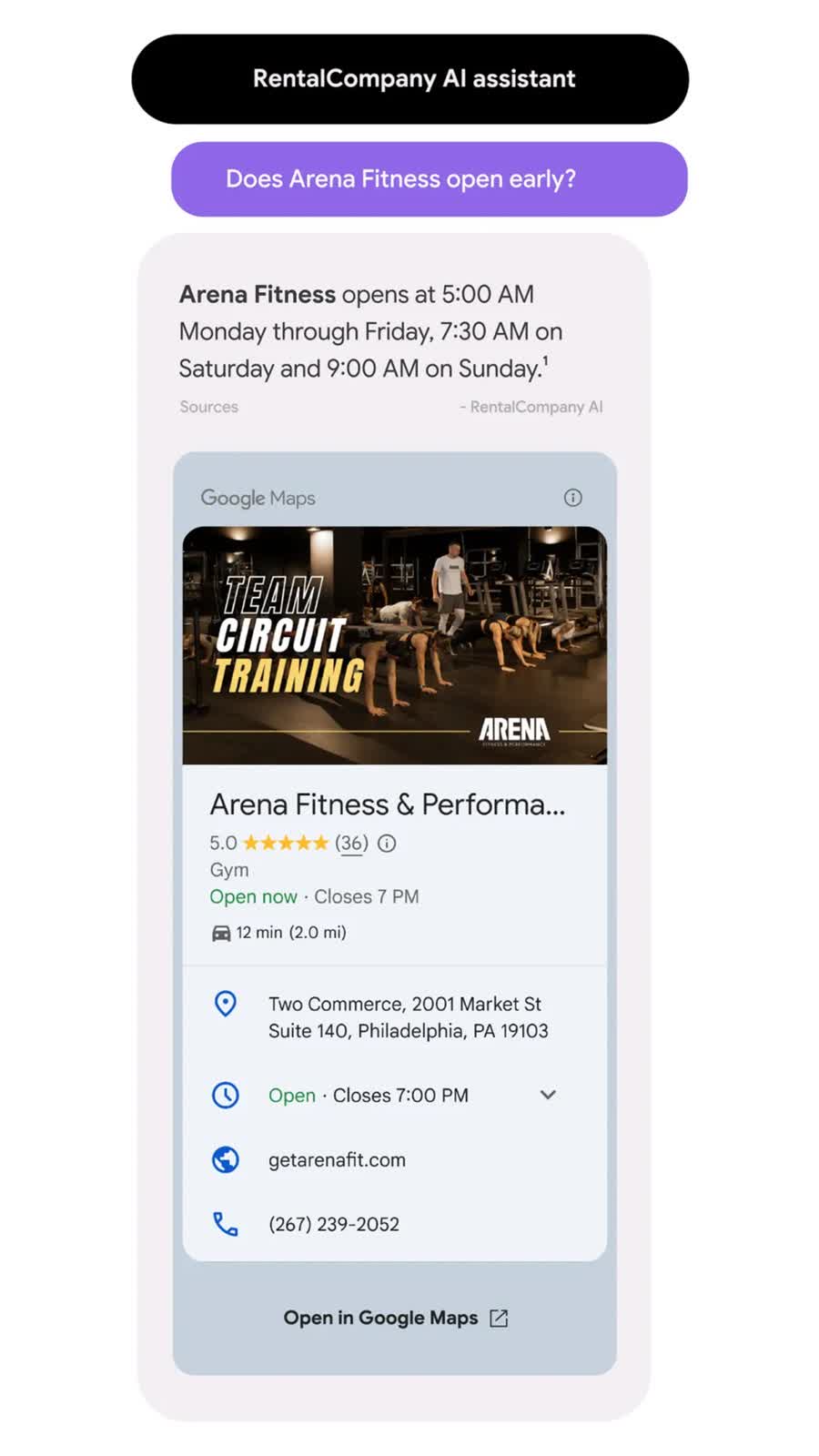Call (267) 239-2052
The height and width of the screenshot is (1456, 819).
click(333, 1225)
